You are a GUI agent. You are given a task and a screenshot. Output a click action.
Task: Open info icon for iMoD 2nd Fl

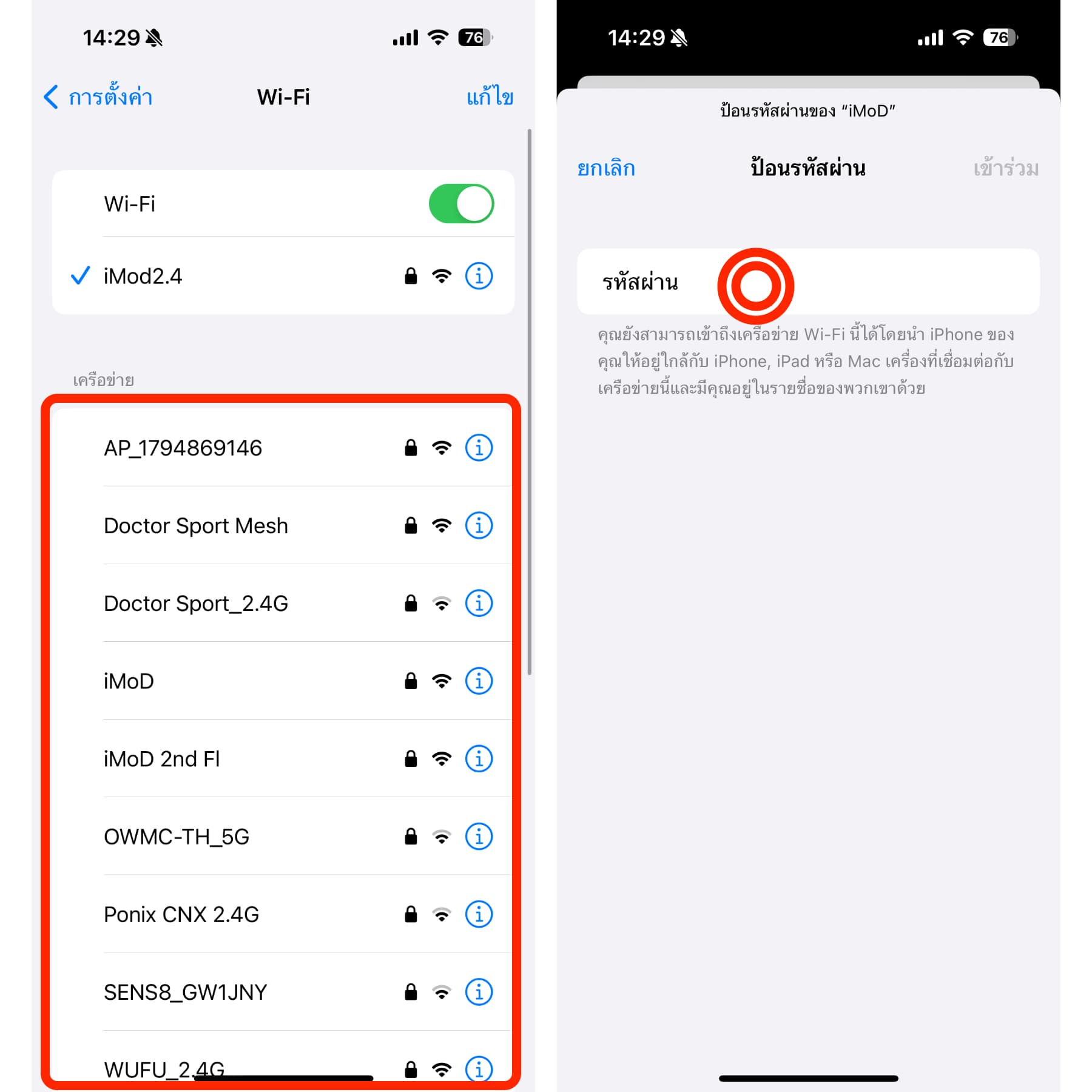pos(479,759)
